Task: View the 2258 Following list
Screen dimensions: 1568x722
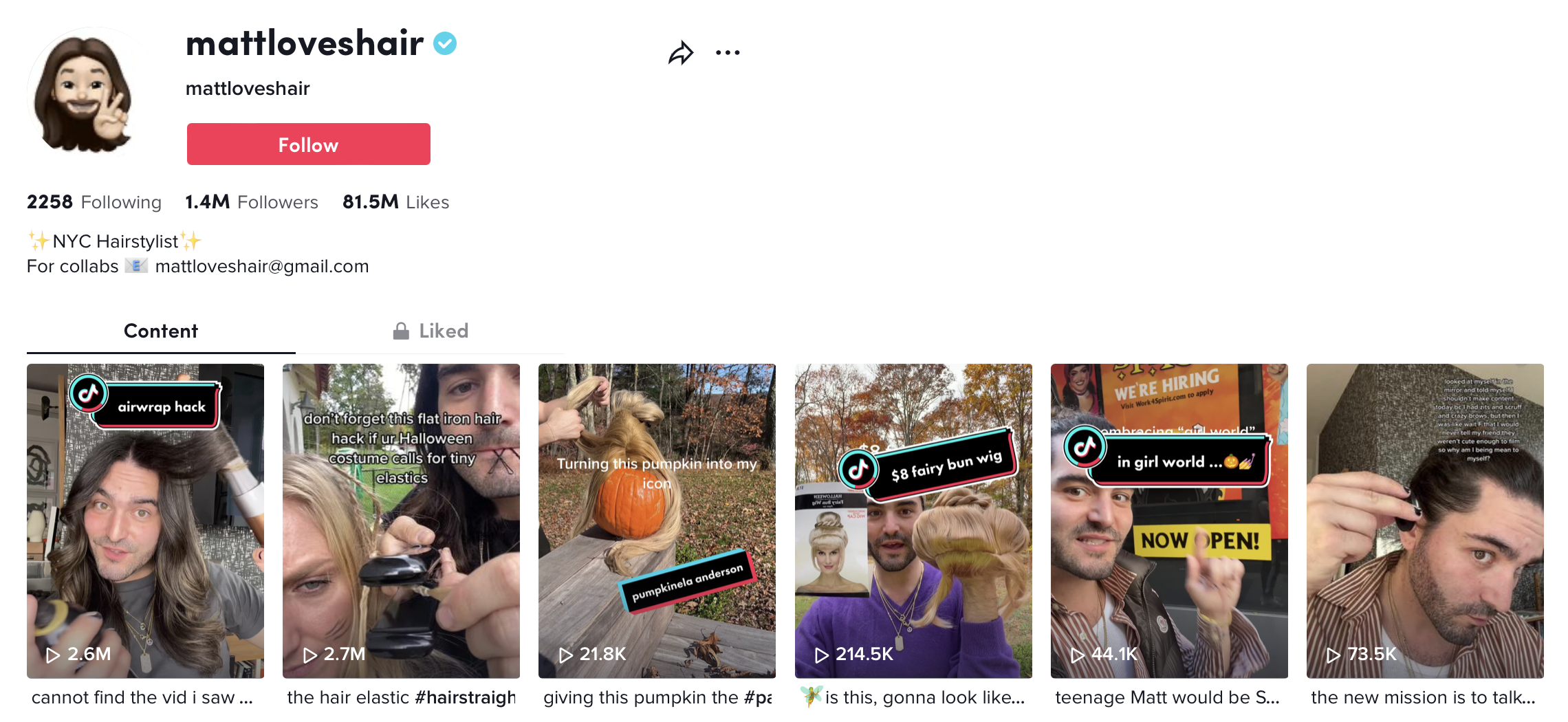Action: [x=94, y=202]
